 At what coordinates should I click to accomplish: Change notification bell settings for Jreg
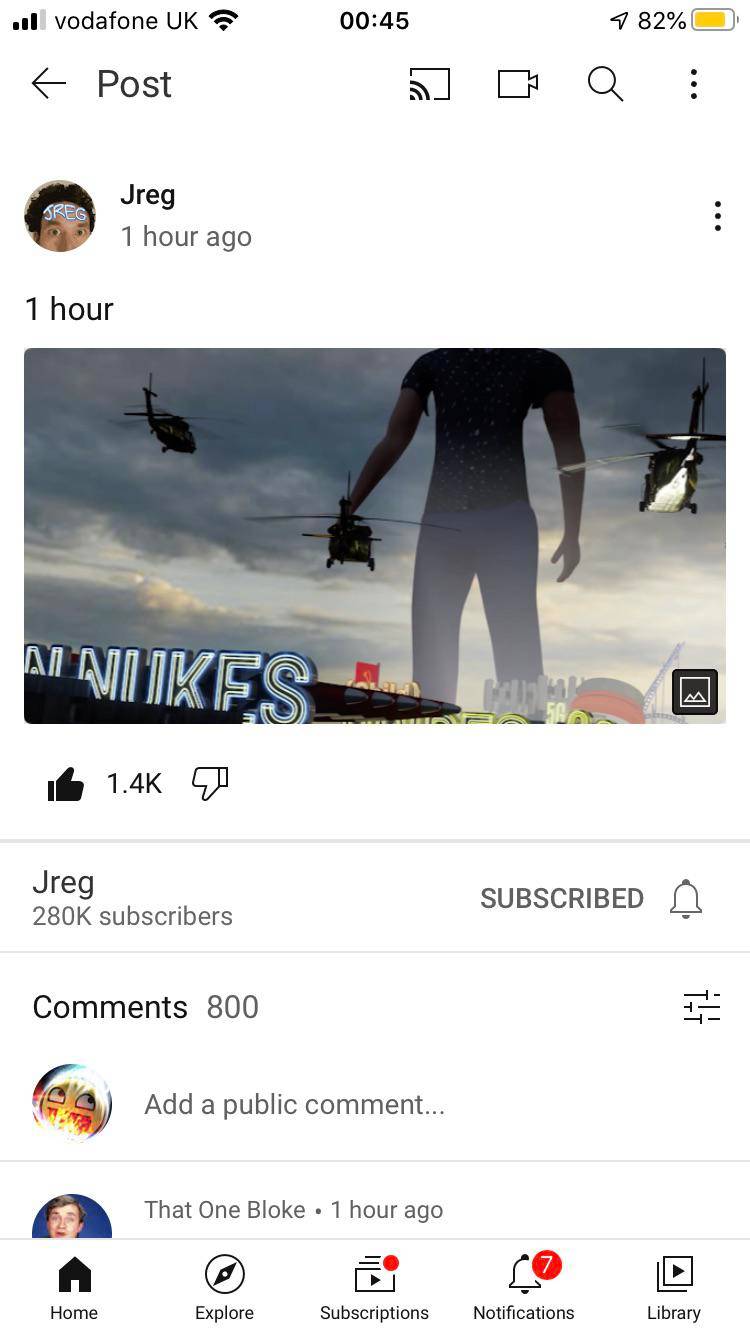(x=686, y=899)
